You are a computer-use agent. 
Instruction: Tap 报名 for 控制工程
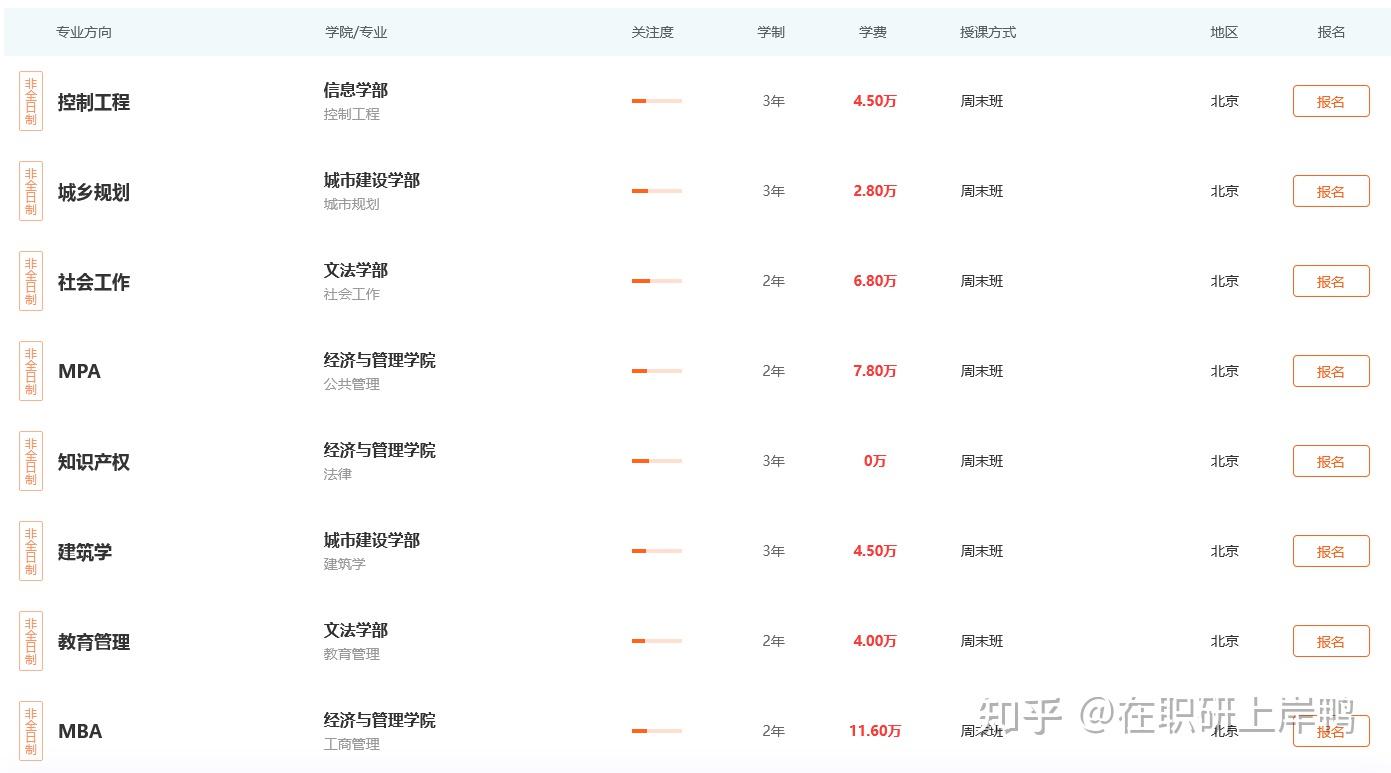(1330, 101)
